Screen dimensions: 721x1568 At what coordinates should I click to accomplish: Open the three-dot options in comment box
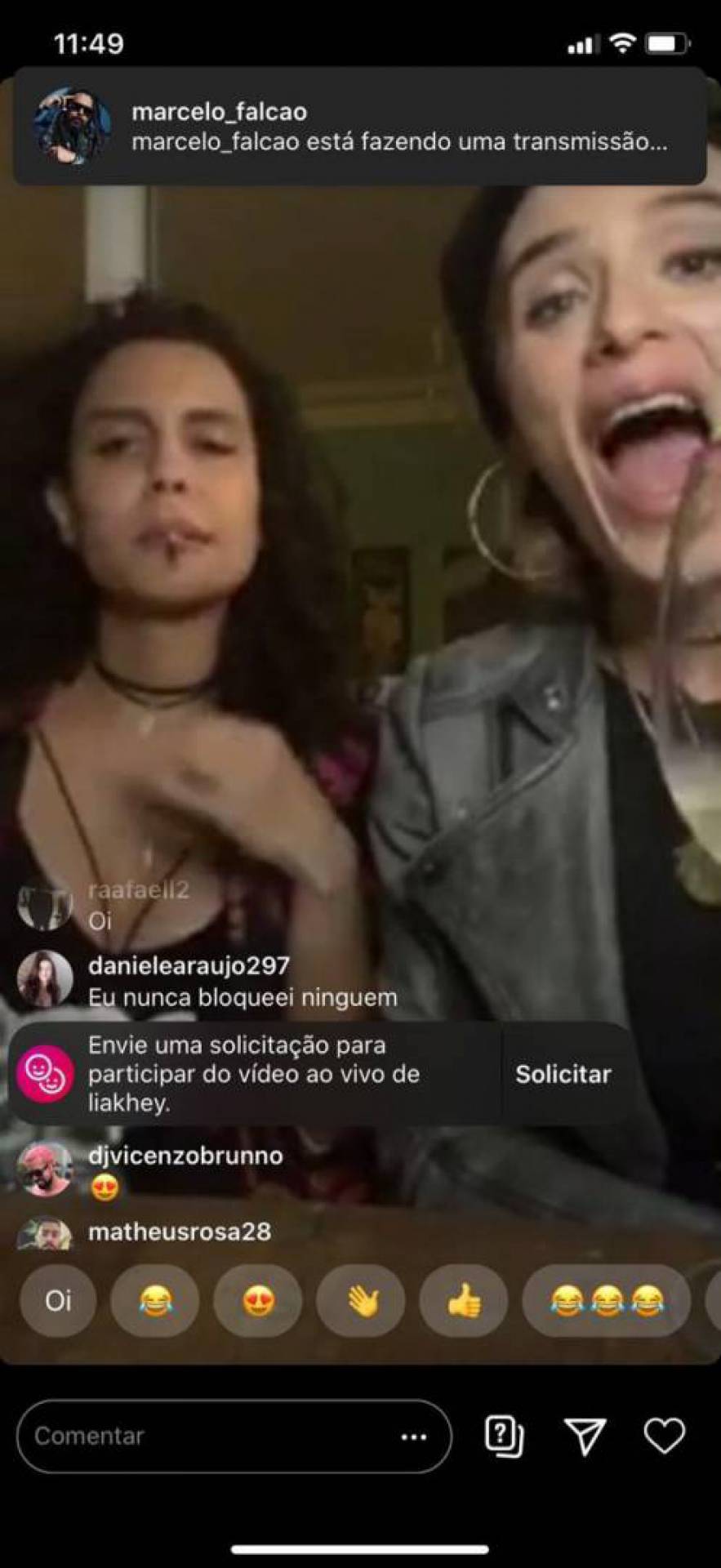coord(414,1437)
